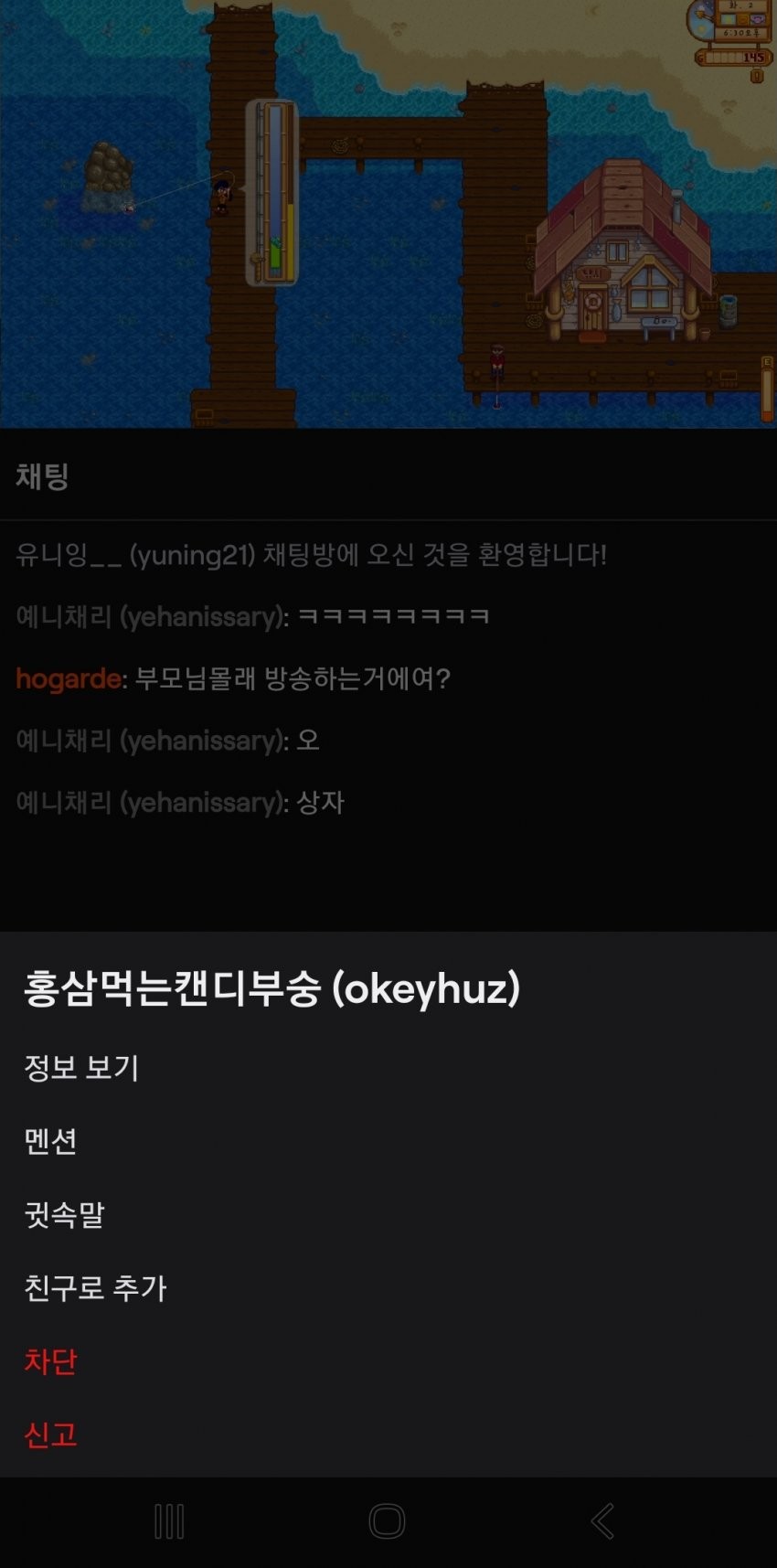Go to the home screen
The image size is (777, 1568).
387,1521
